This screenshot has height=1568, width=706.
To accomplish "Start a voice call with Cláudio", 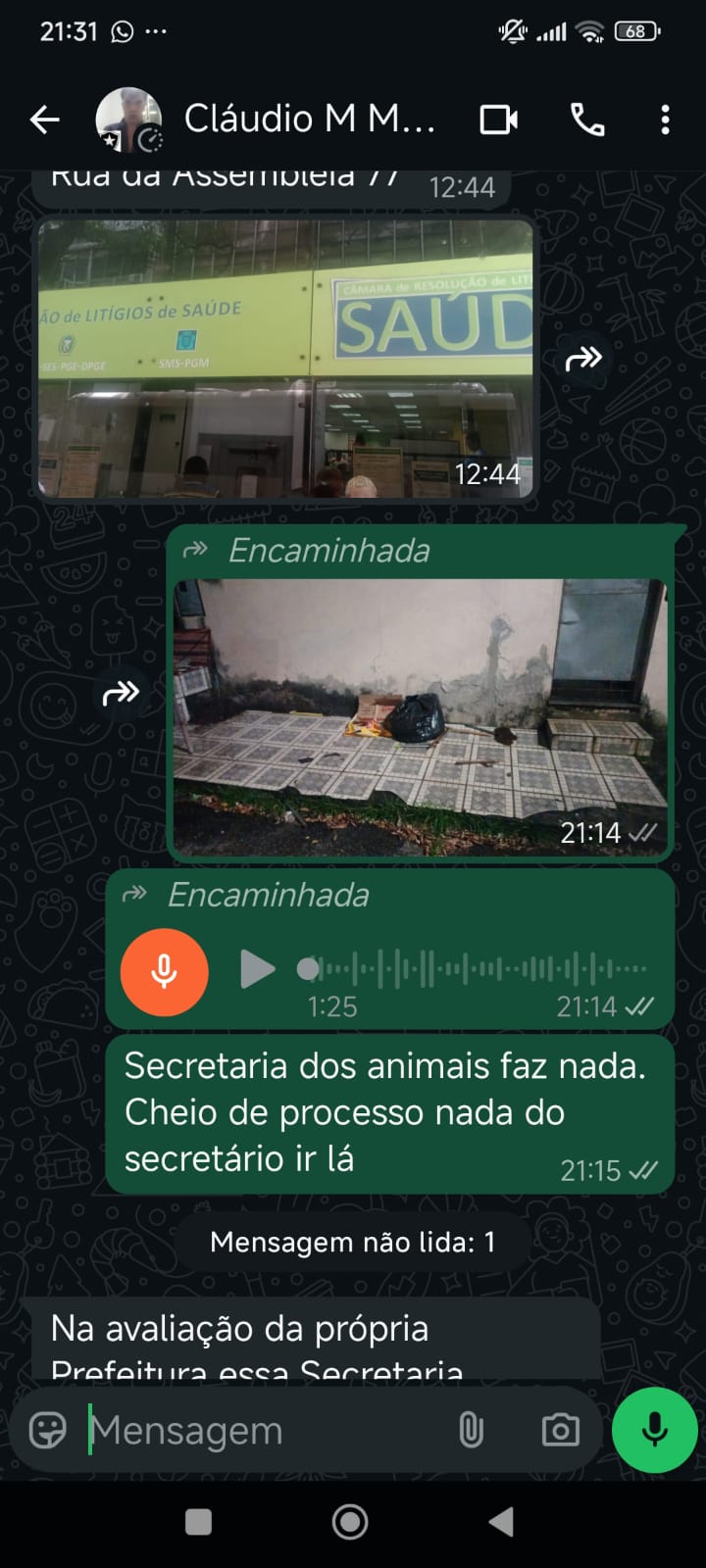I will [x=587, y=120].
